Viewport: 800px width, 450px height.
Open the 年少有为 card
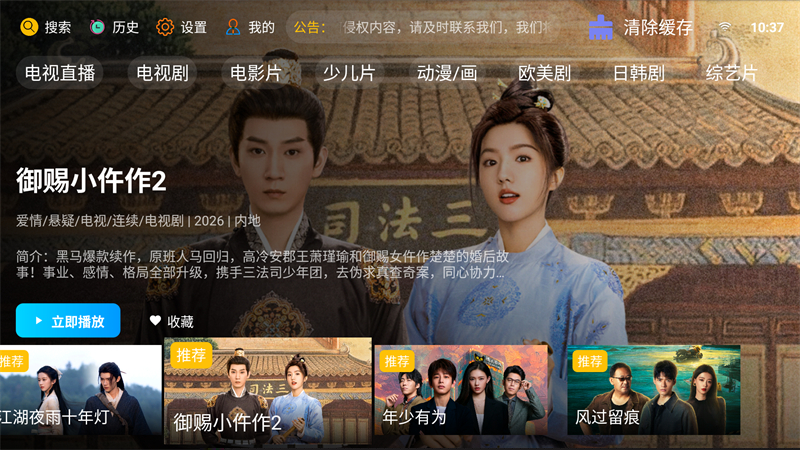click(461, 390)
